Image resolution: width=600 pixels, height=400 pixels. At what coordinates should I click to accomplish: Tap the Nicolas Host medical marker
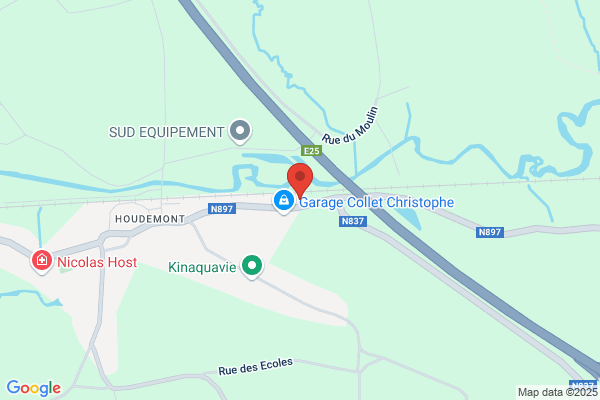coord(42,261)
